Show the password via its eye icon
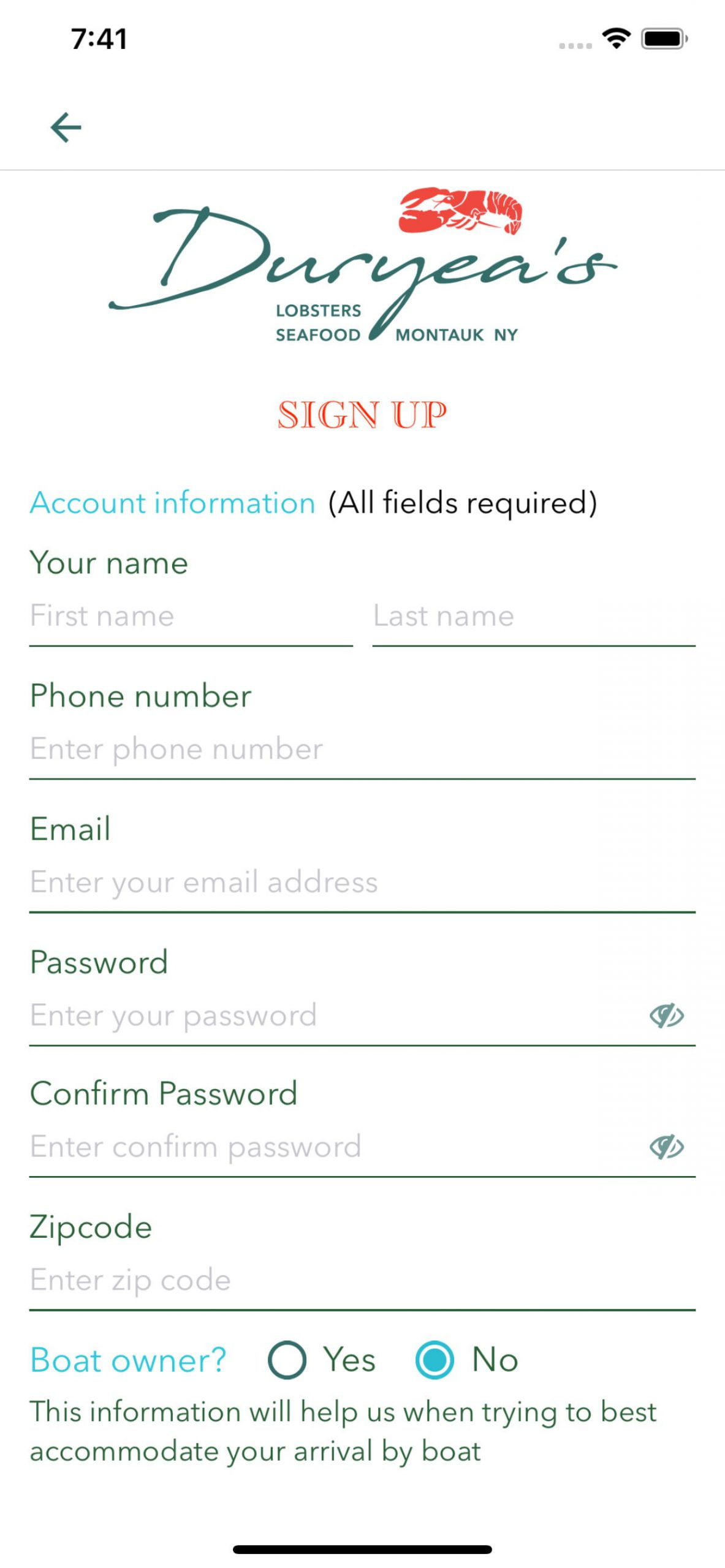725x1568 pixels. pyautogui.click(x=666, y=1016)
